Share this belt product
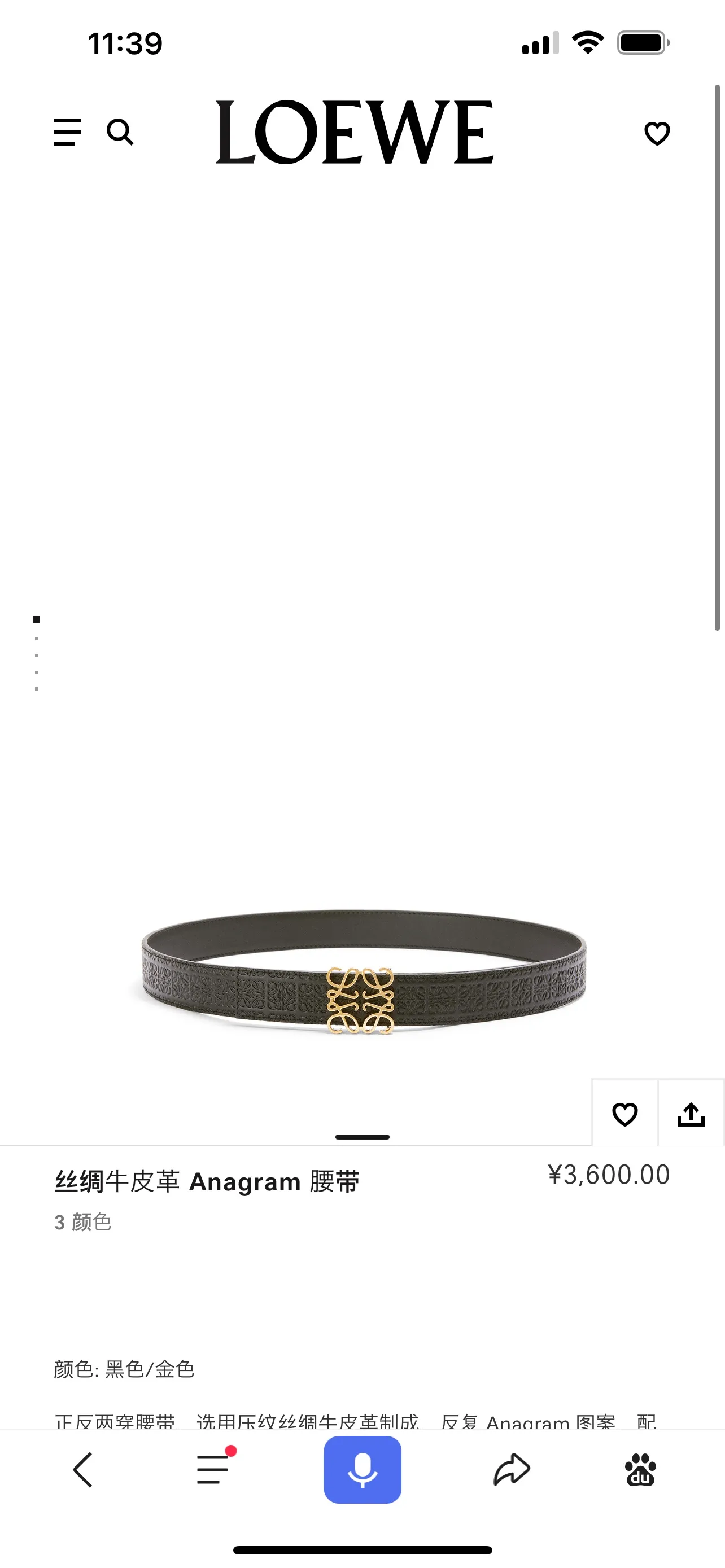 pyautogui.click(x=691, y=1114)
